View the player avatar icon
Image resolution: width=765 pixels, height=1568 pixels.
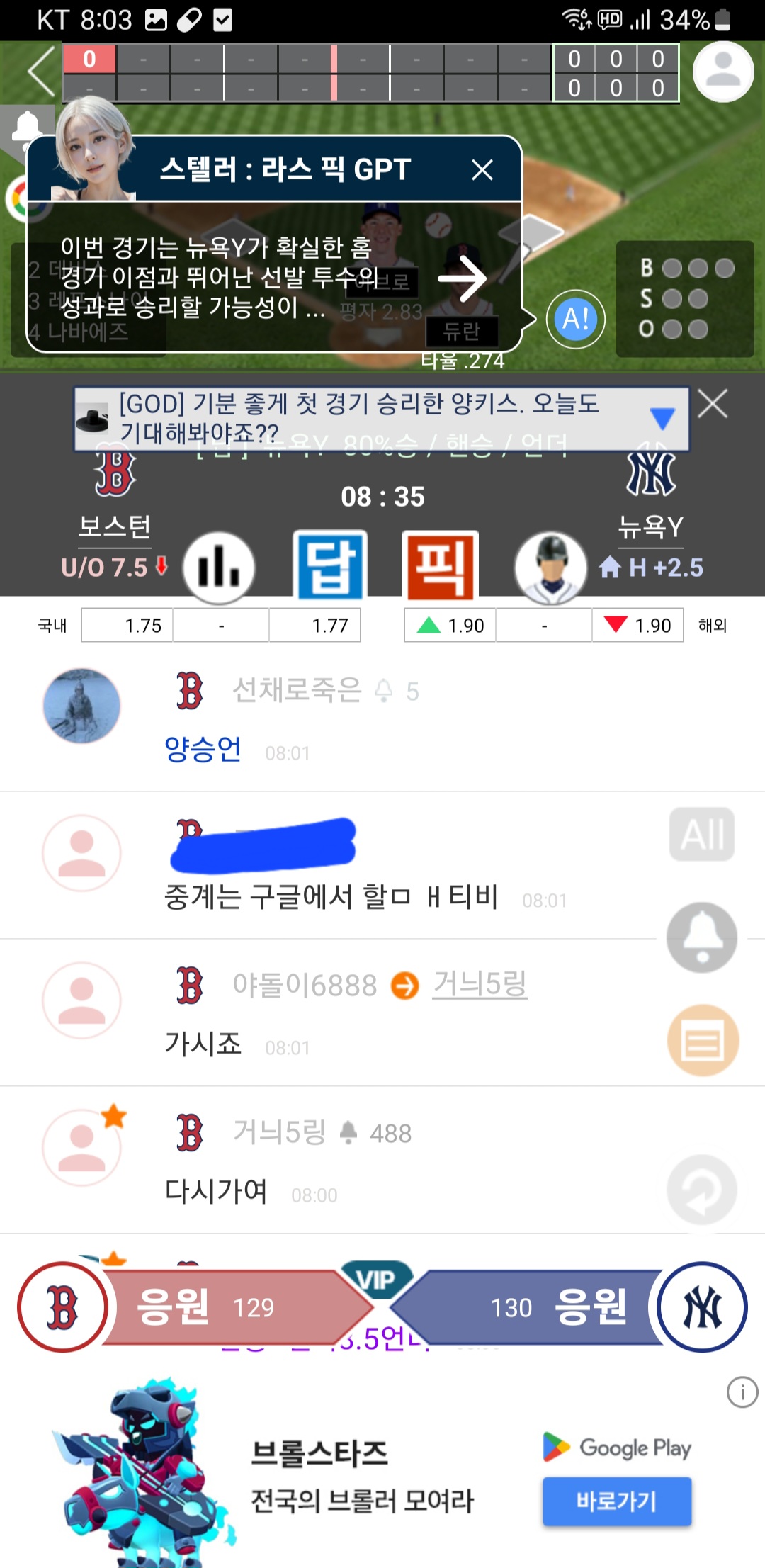point(550,568)
